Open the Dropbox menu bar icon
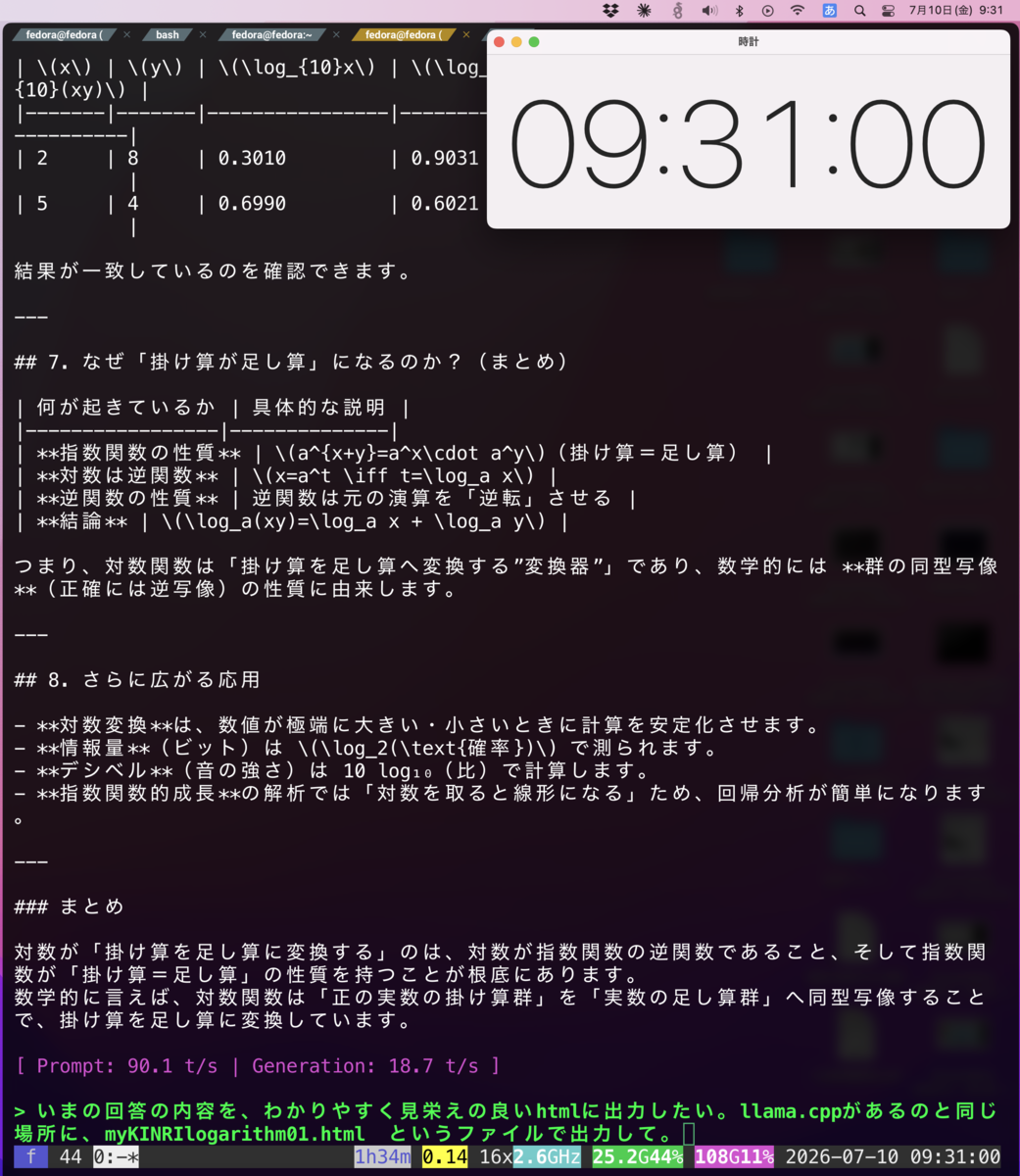Screen dimensions: 1020x1176 click(x=610, y=10)
